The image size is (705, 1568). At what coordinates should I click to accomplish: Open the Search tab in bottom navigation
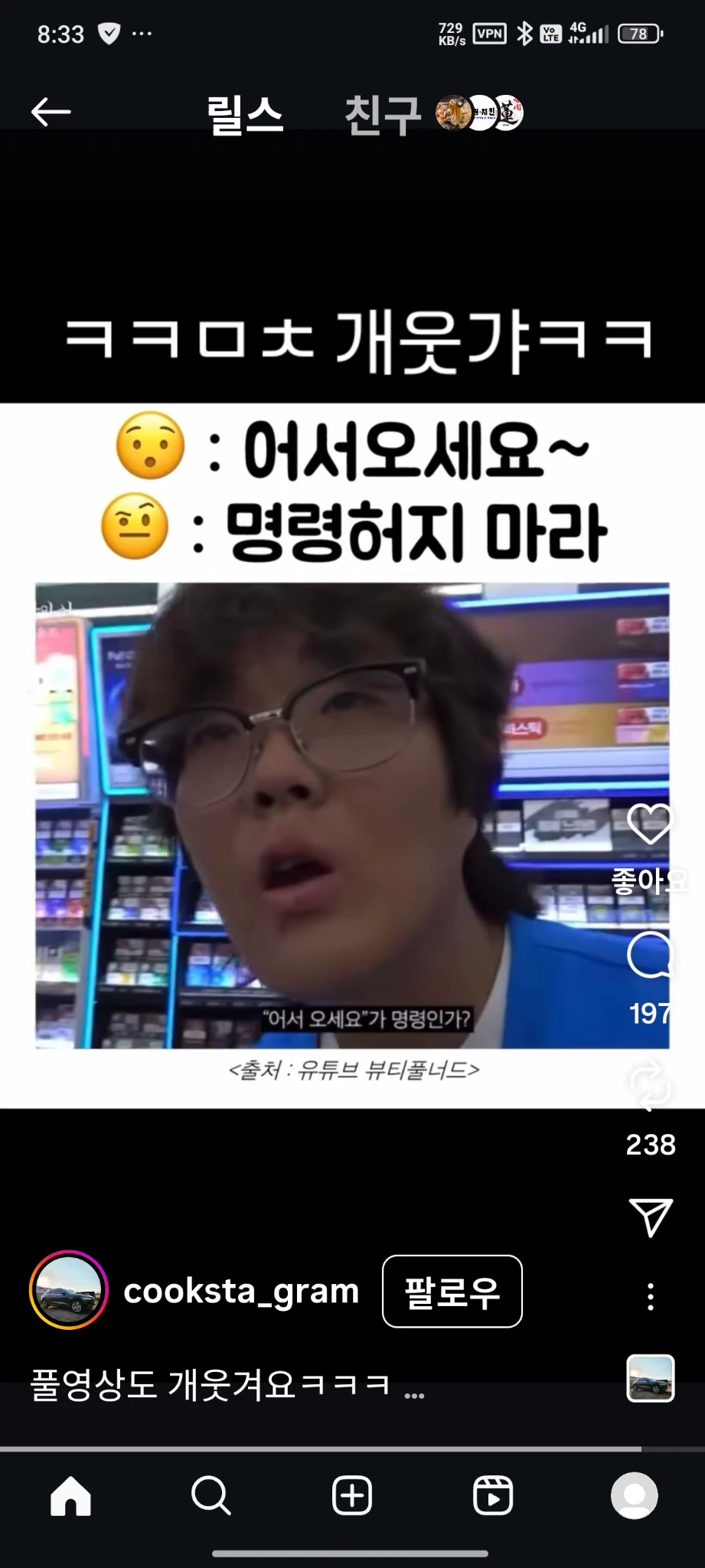[211, 1496]
